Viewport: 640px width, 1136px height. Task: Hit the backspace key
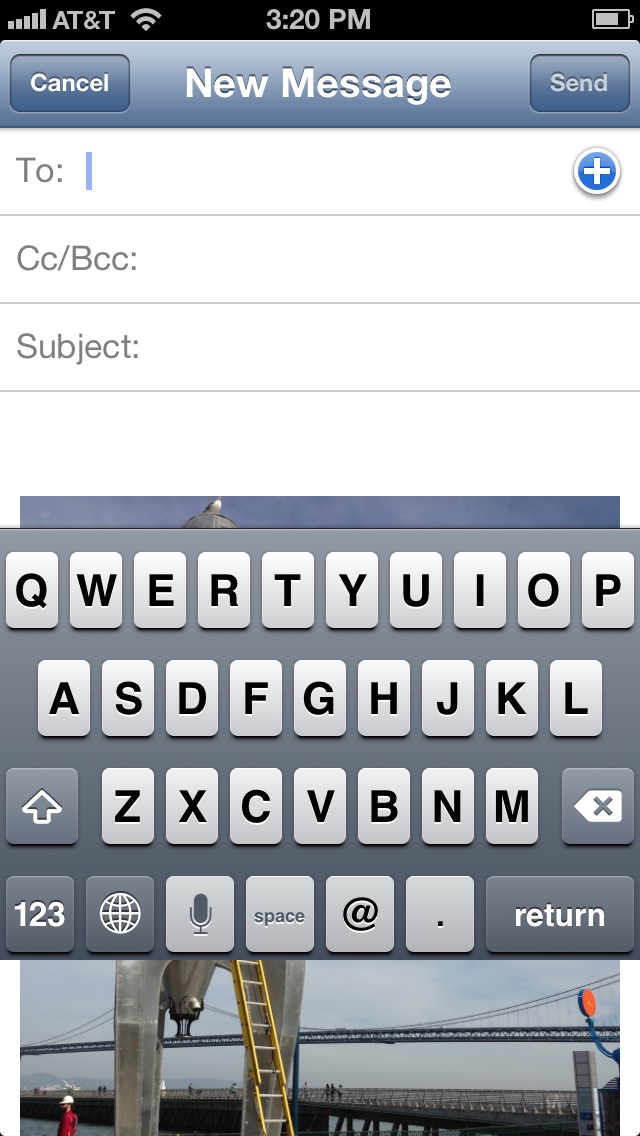click(x=598, y=806)
